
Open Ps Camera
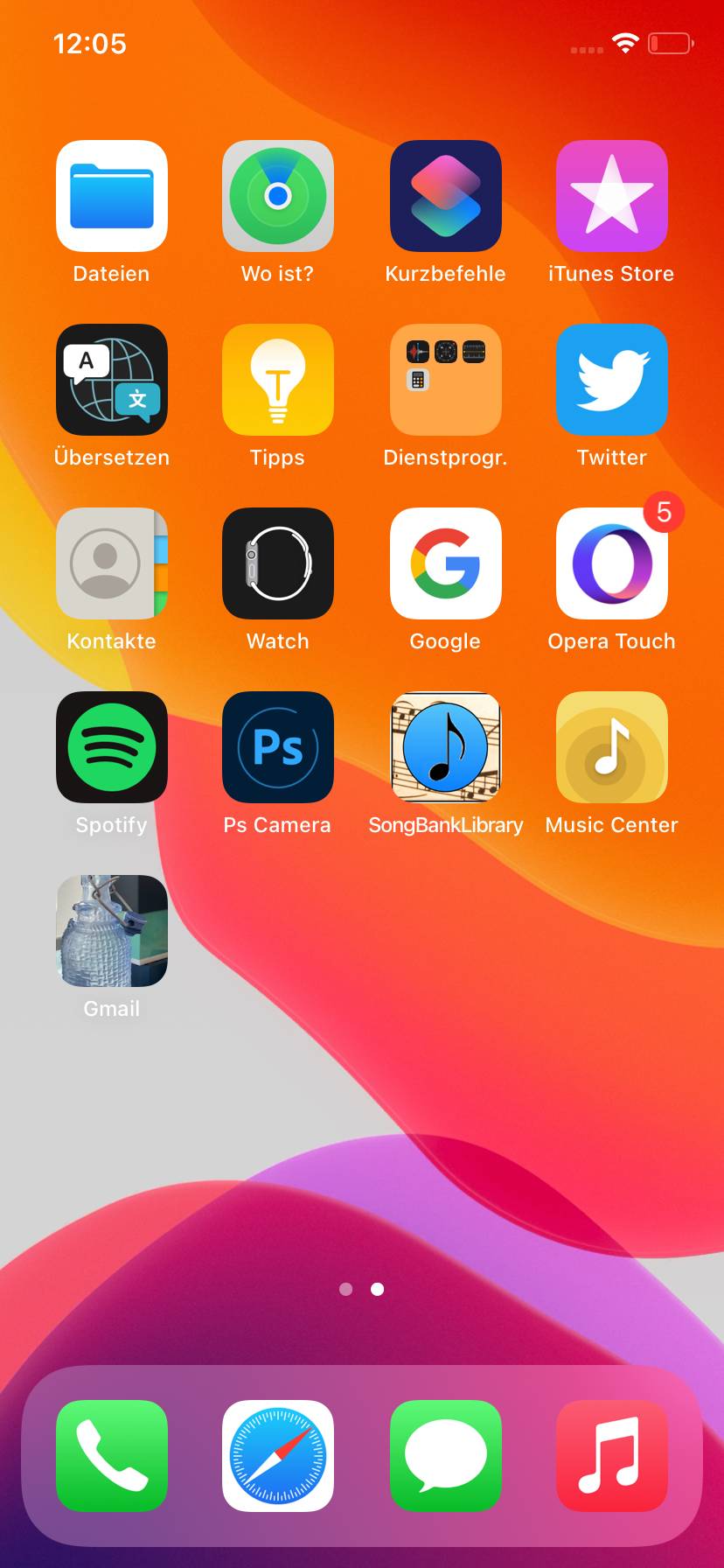(278, 747)
